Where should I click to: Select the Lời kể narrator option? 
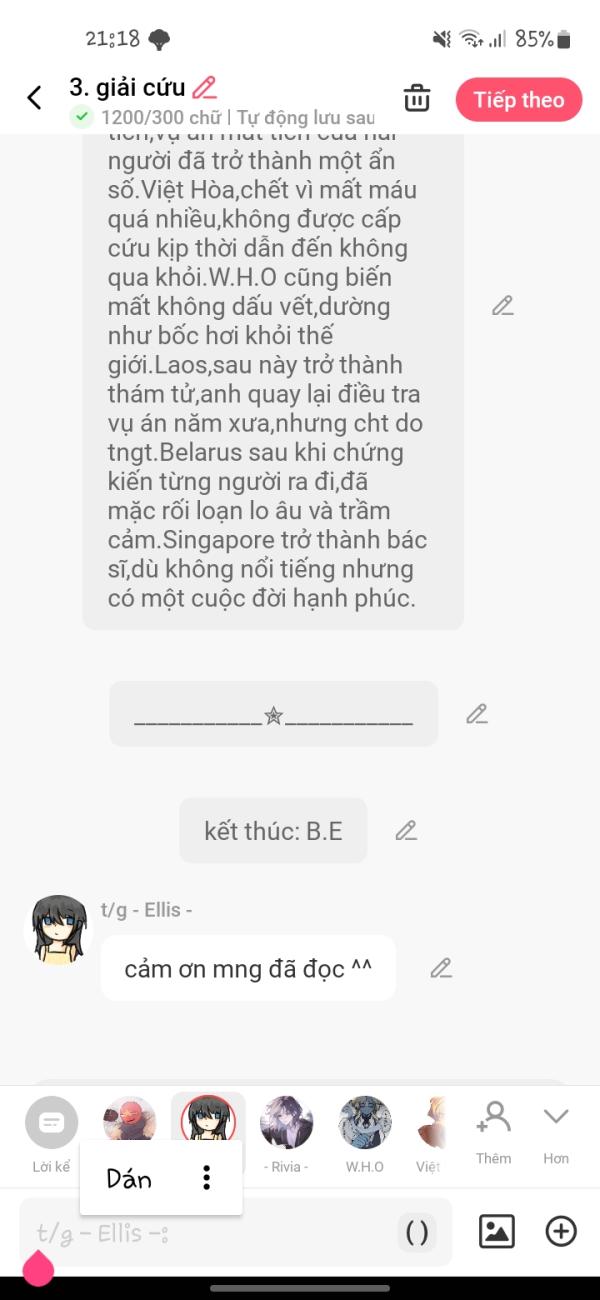pos(51,1135)
